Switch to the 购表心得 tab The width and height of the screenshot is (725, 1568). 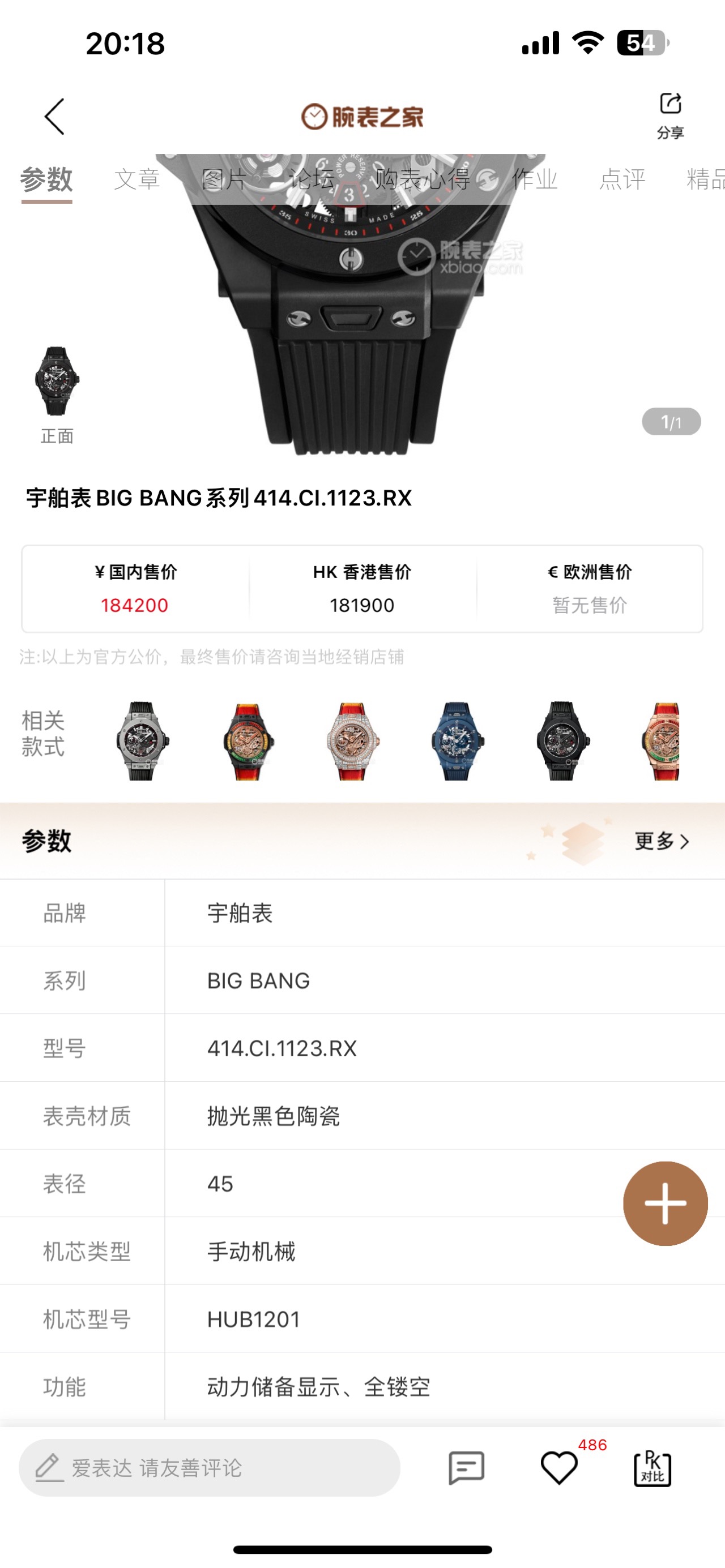point(422,179)
